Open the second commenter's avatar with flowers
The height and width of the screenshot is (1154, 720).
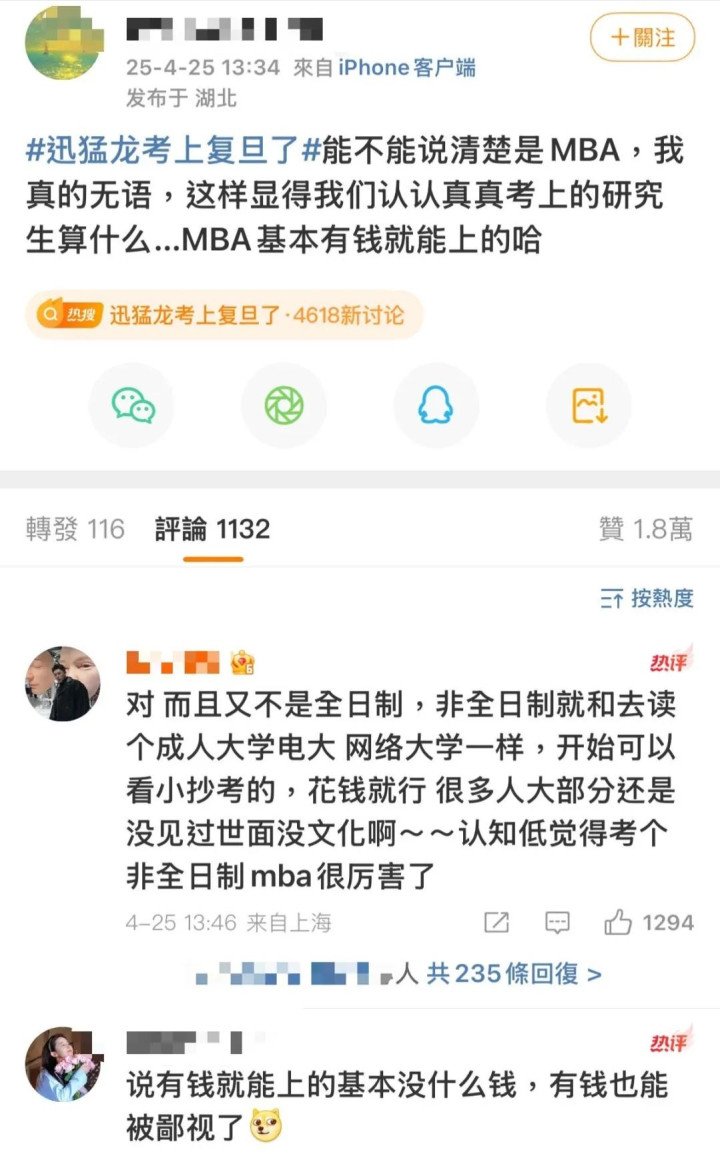point(62,1064)
